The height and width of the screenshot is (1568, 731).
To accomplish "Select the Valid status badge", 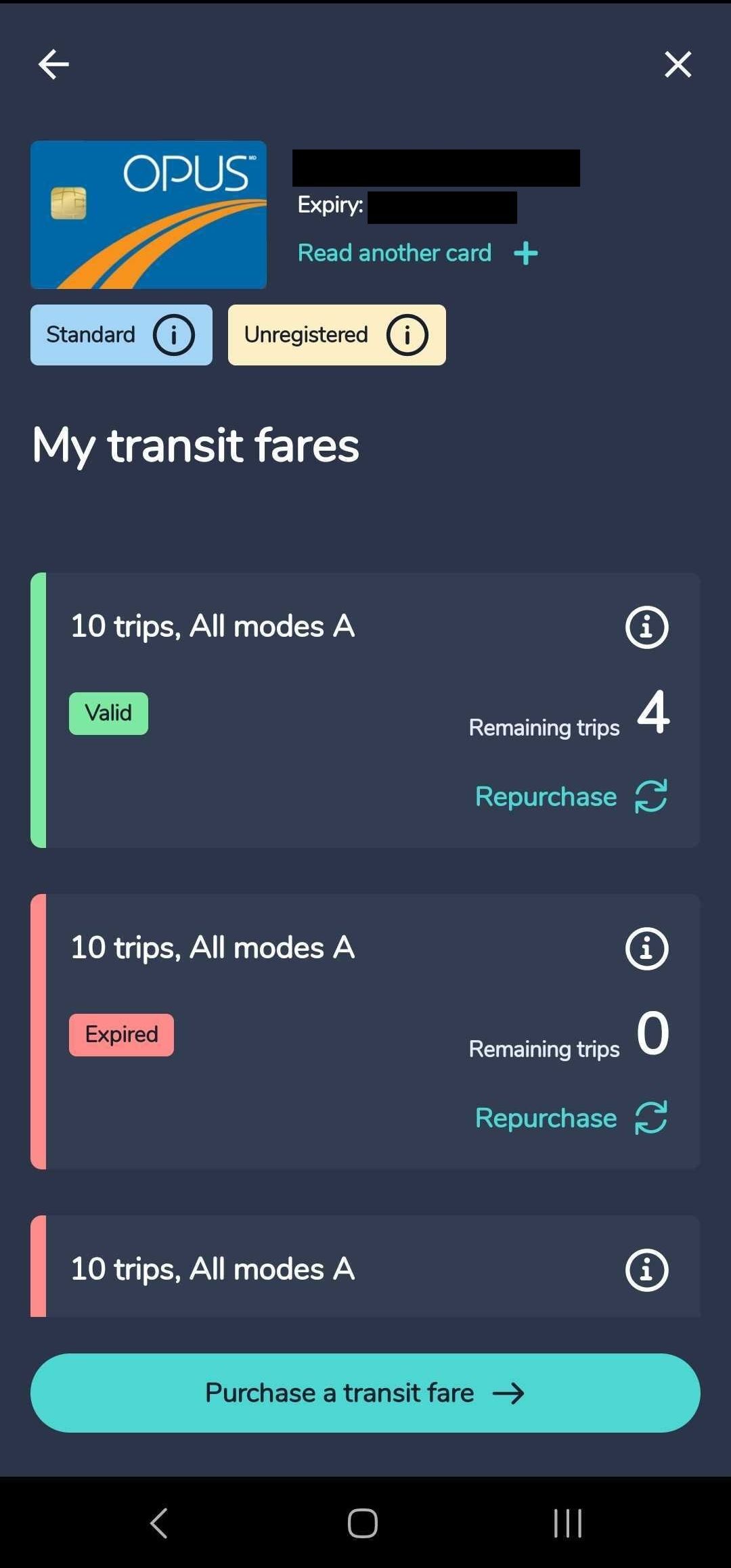I will pyautogui.click(x=108, y=712).
